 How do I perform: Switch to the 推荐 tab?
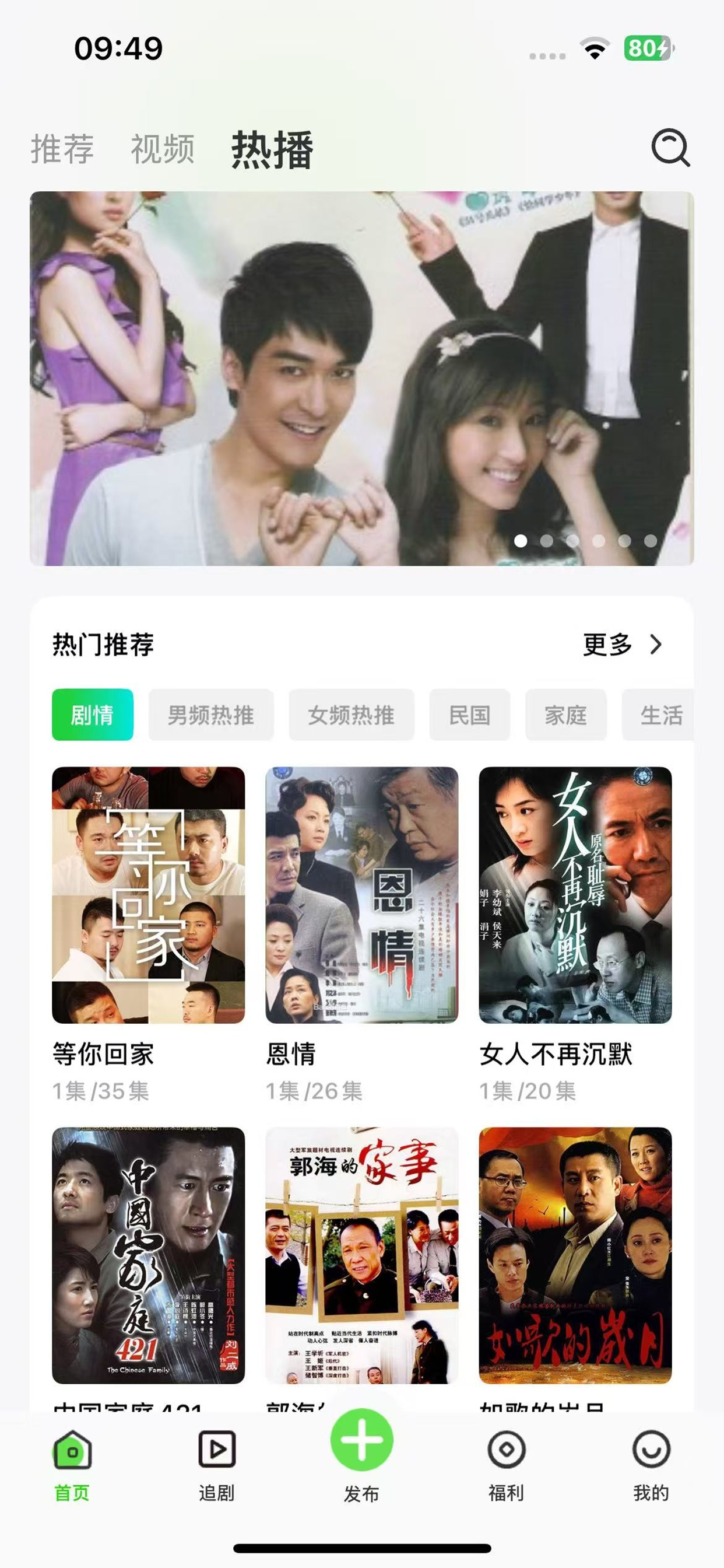[62, 149]
